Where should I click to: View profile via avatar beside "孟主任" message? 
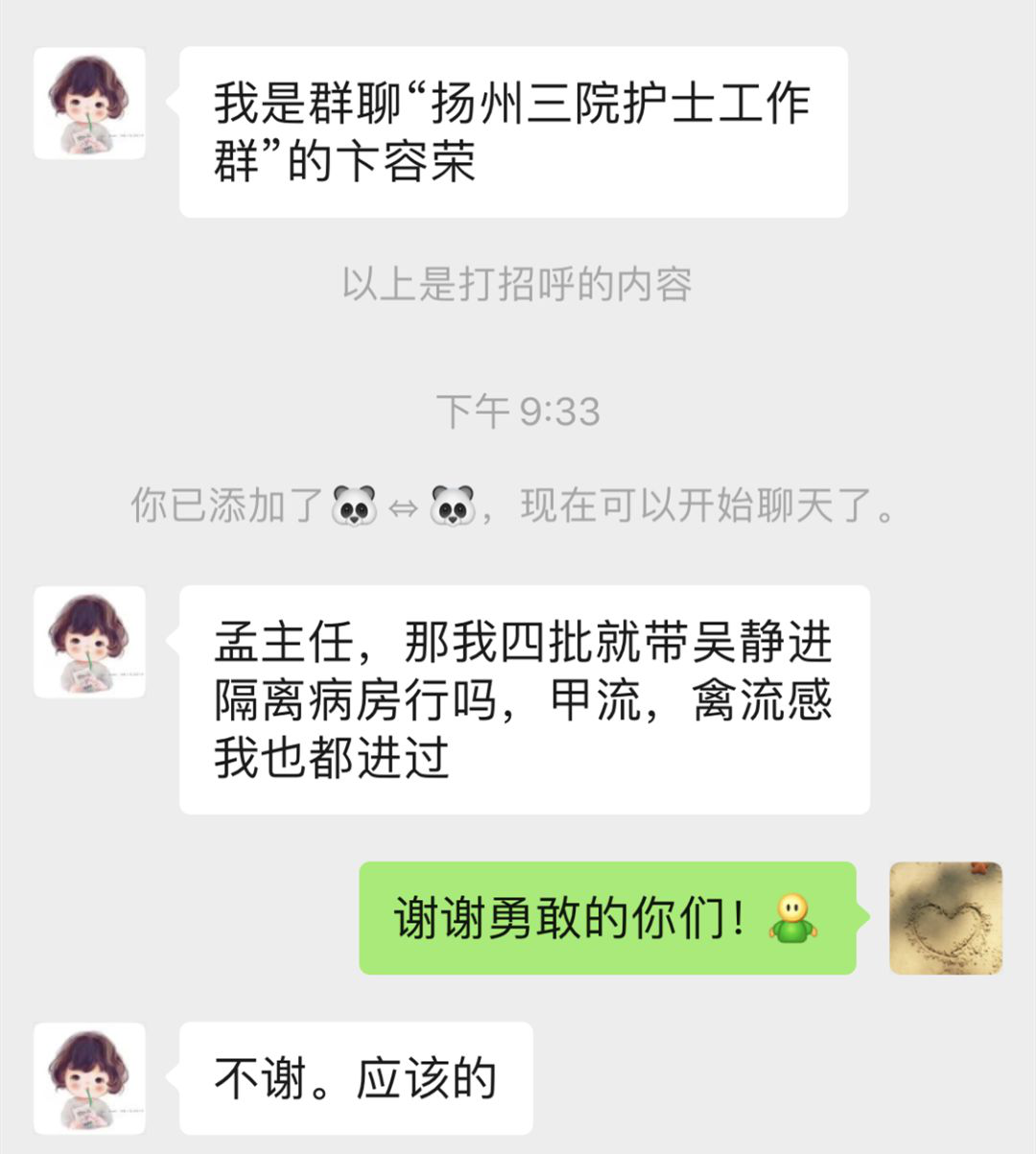89,642
